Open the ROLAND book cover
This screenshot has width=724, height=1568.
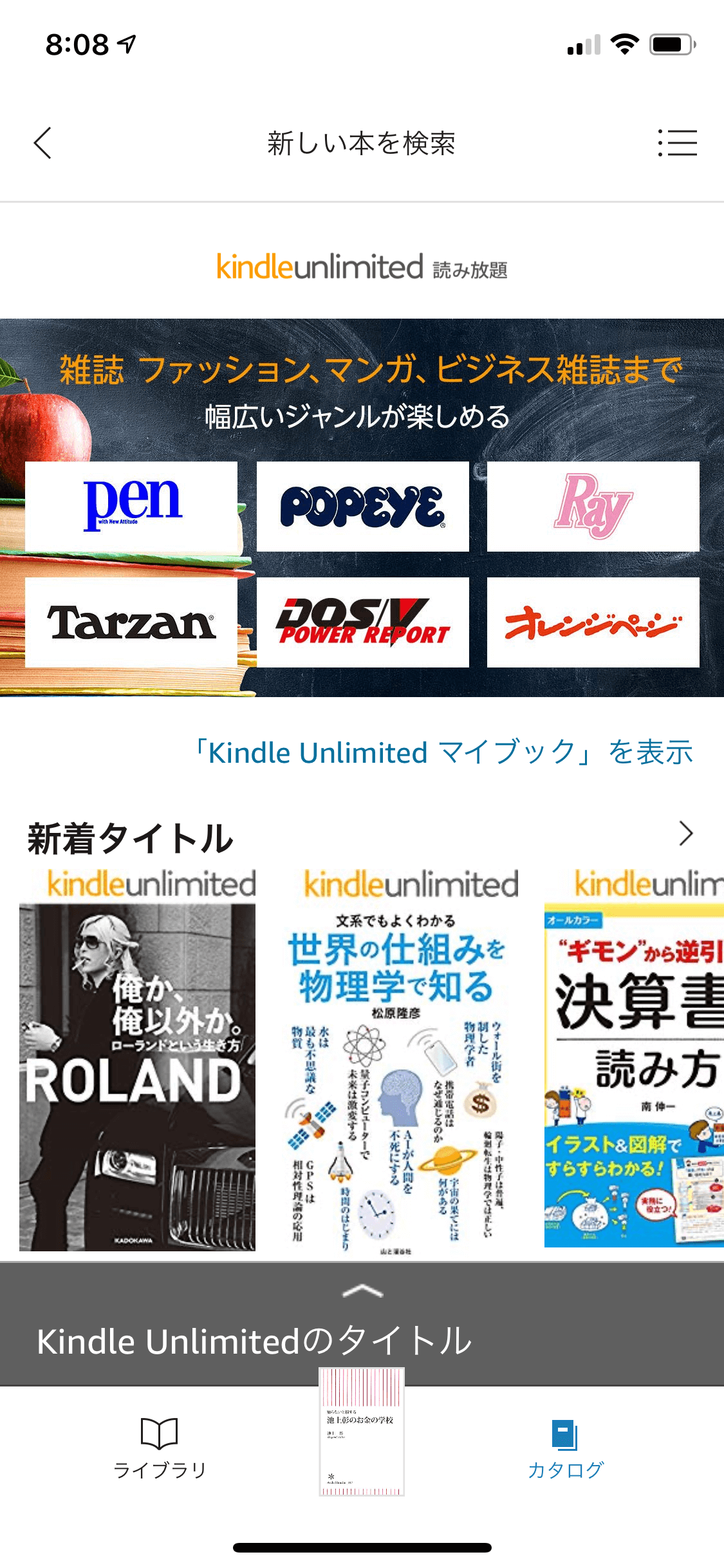pyautogui.click(x=137, y=1076)
